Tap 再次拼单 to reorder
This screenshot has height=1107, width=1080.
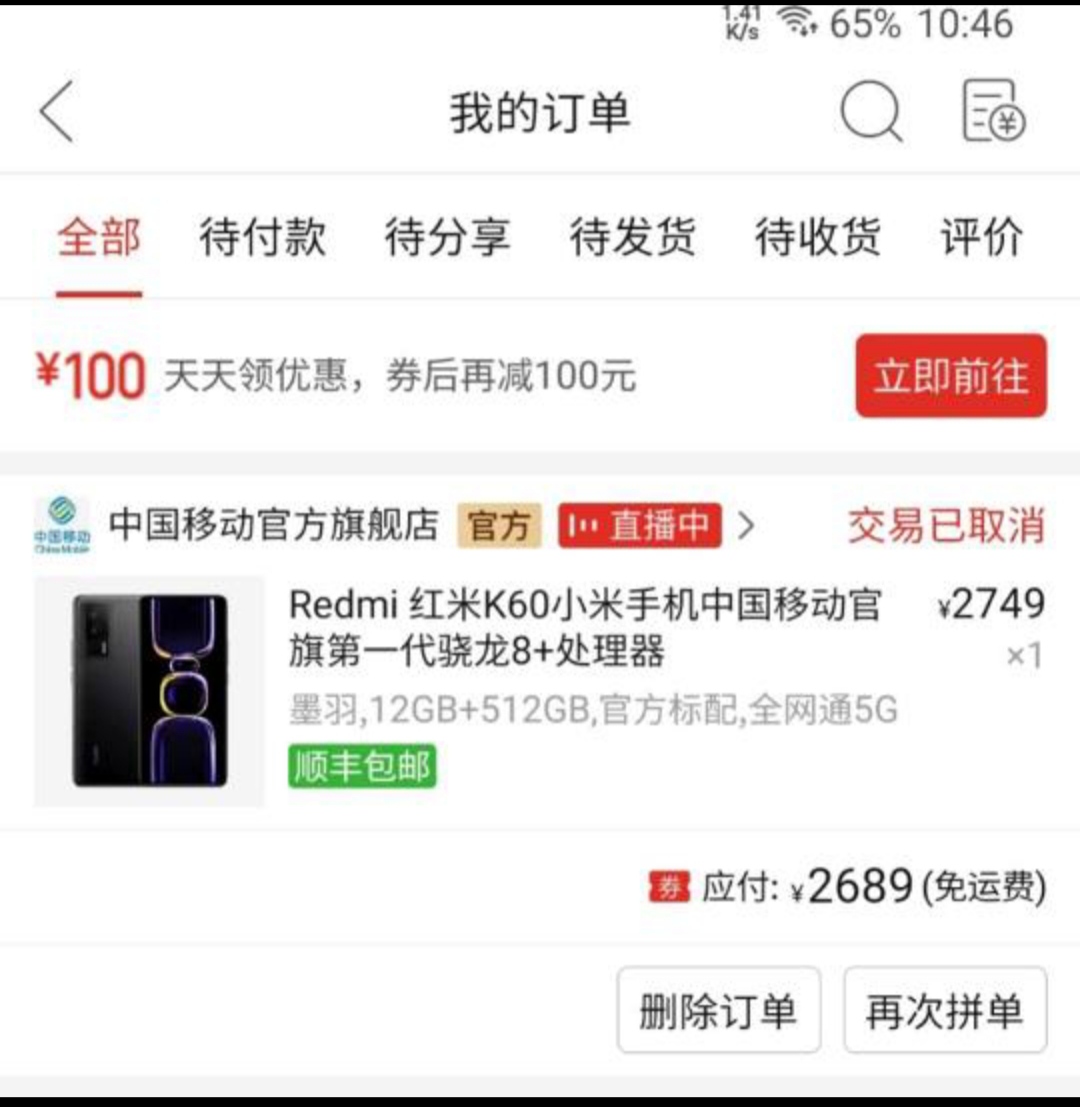pos(945,1011)
